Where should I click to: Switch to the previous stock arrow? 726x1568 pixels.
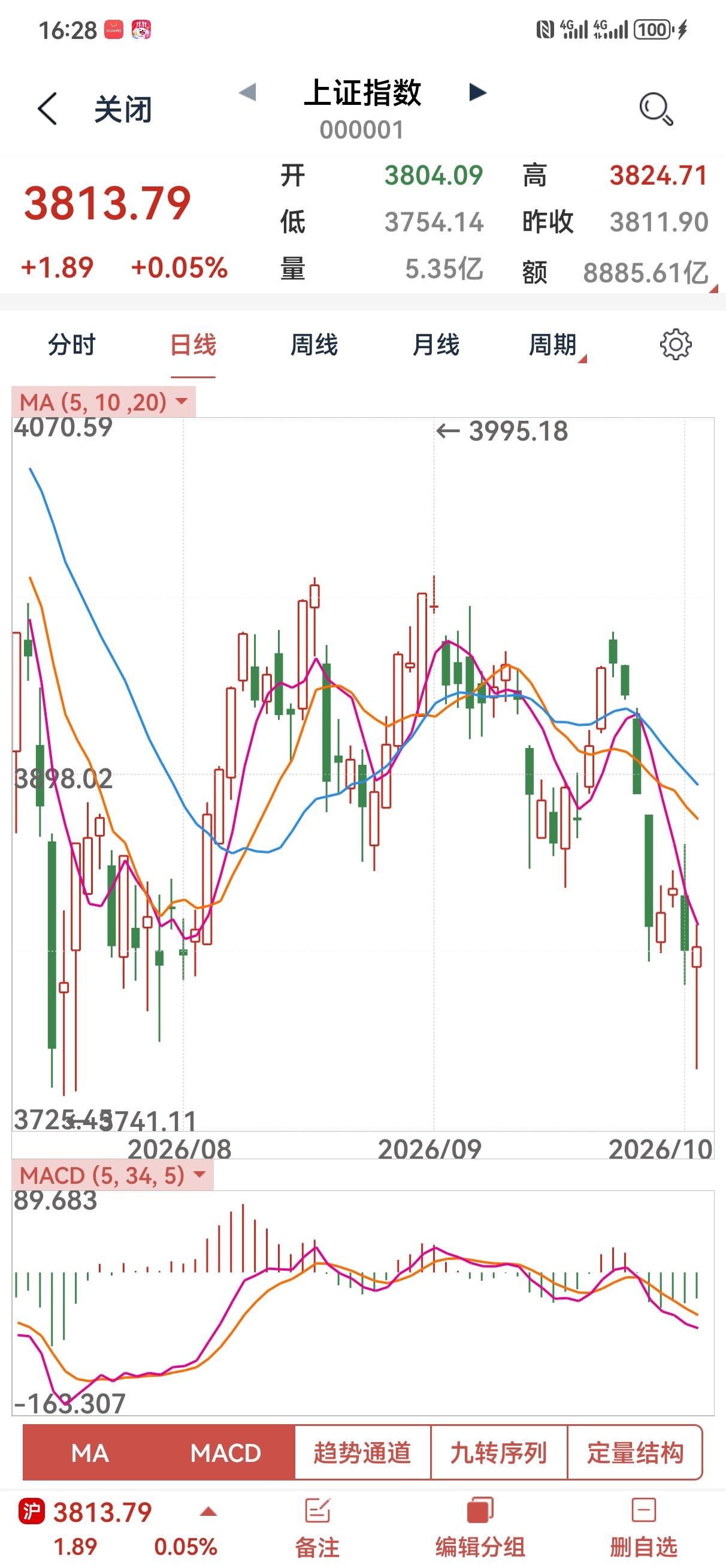click(x=247, y=92)
